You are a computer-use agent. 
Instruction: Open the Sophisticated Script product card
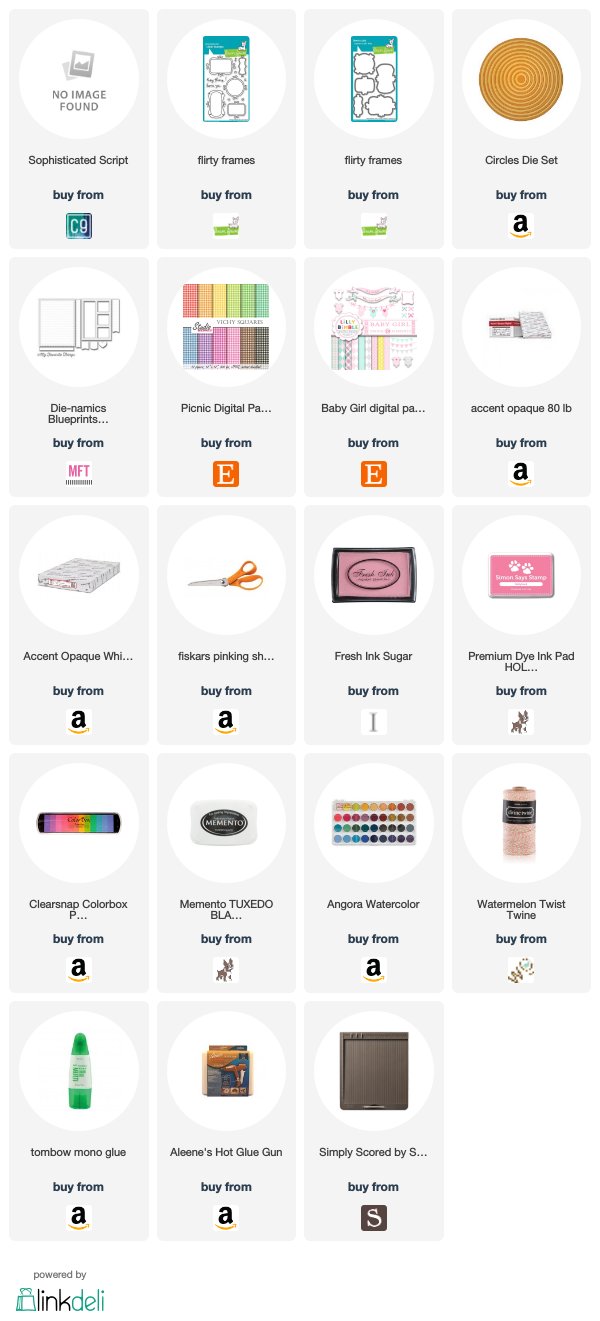pyautogui.click(x=78, y=129)
